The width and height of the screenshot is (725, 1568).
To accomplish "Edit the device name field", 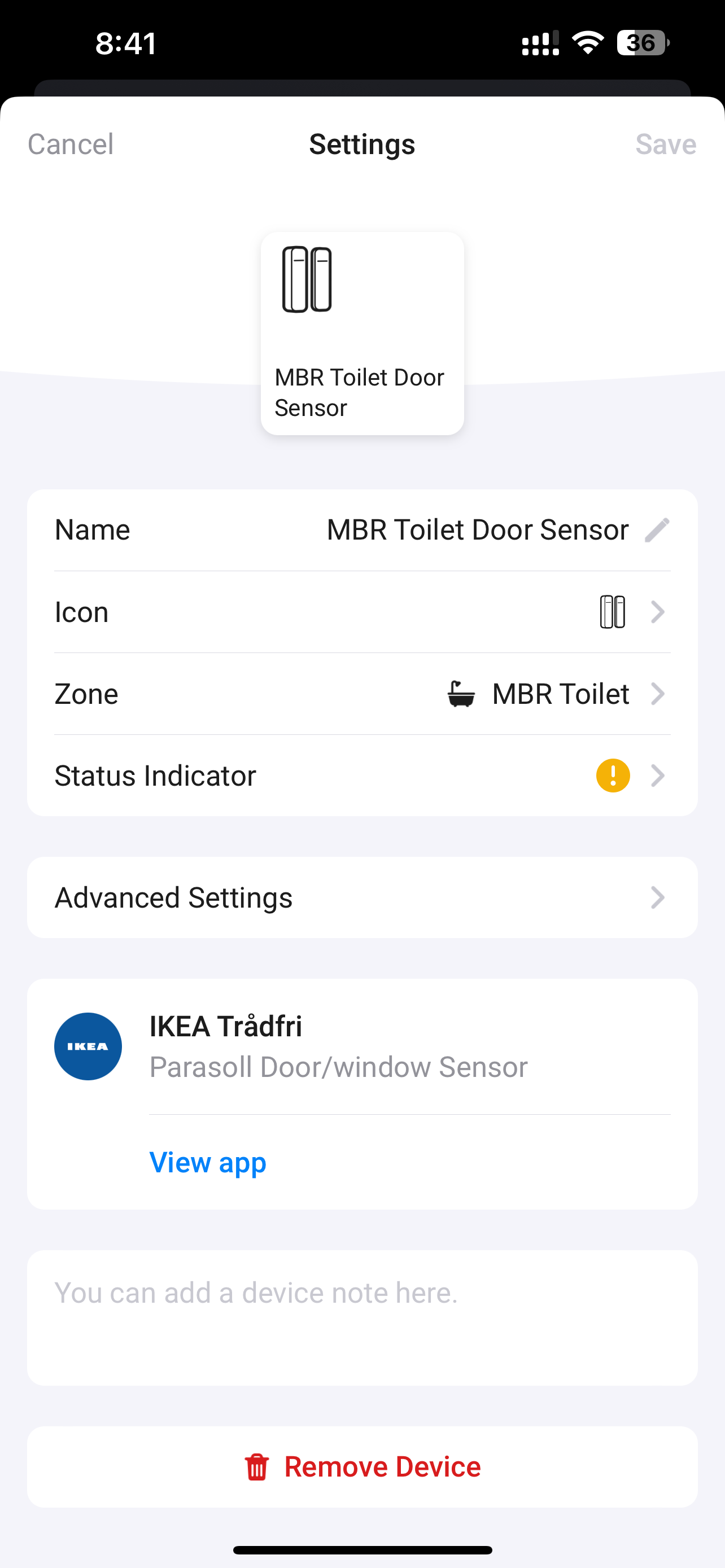I will coord(657,529).
